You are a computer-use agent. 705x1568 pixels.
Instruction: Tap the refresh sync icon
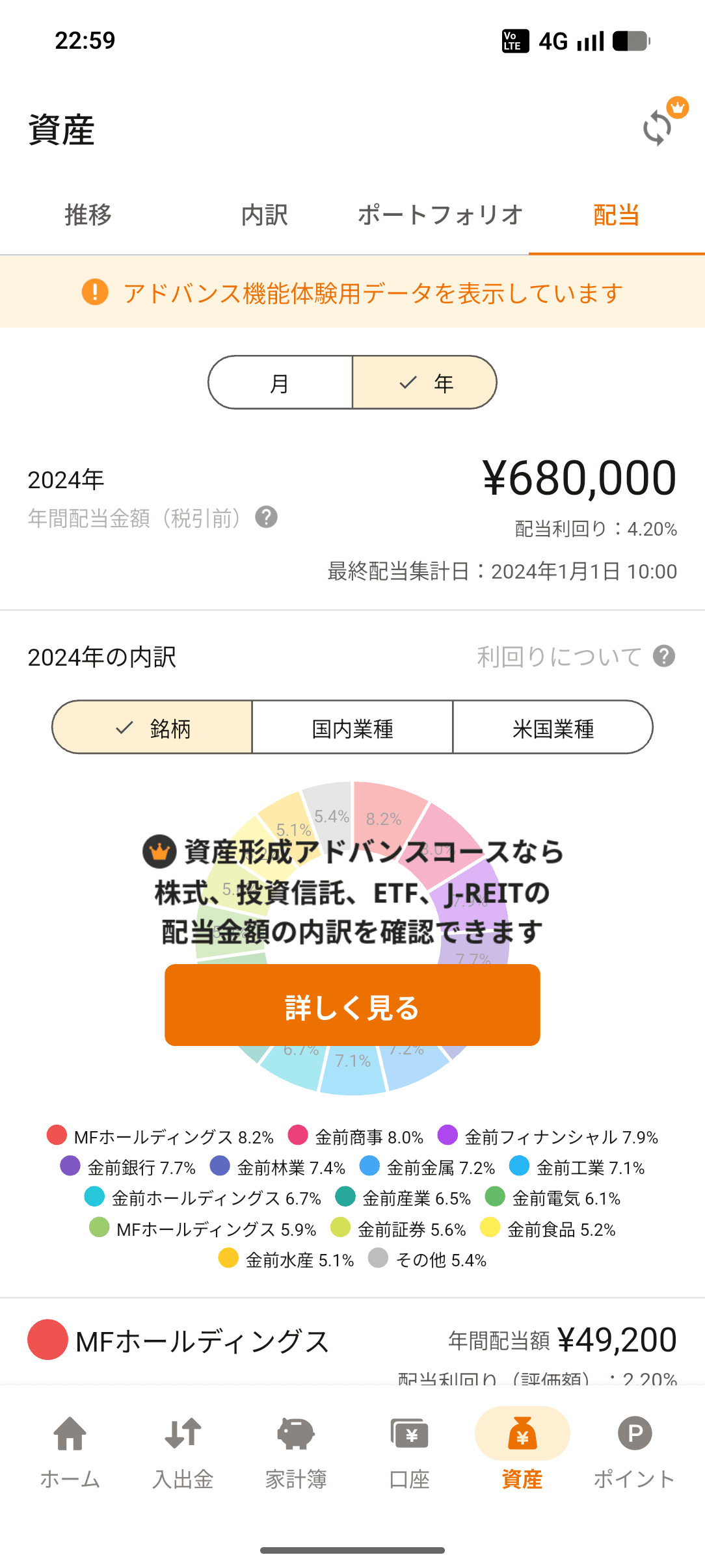pyautogui.click(x=658, y=128)
